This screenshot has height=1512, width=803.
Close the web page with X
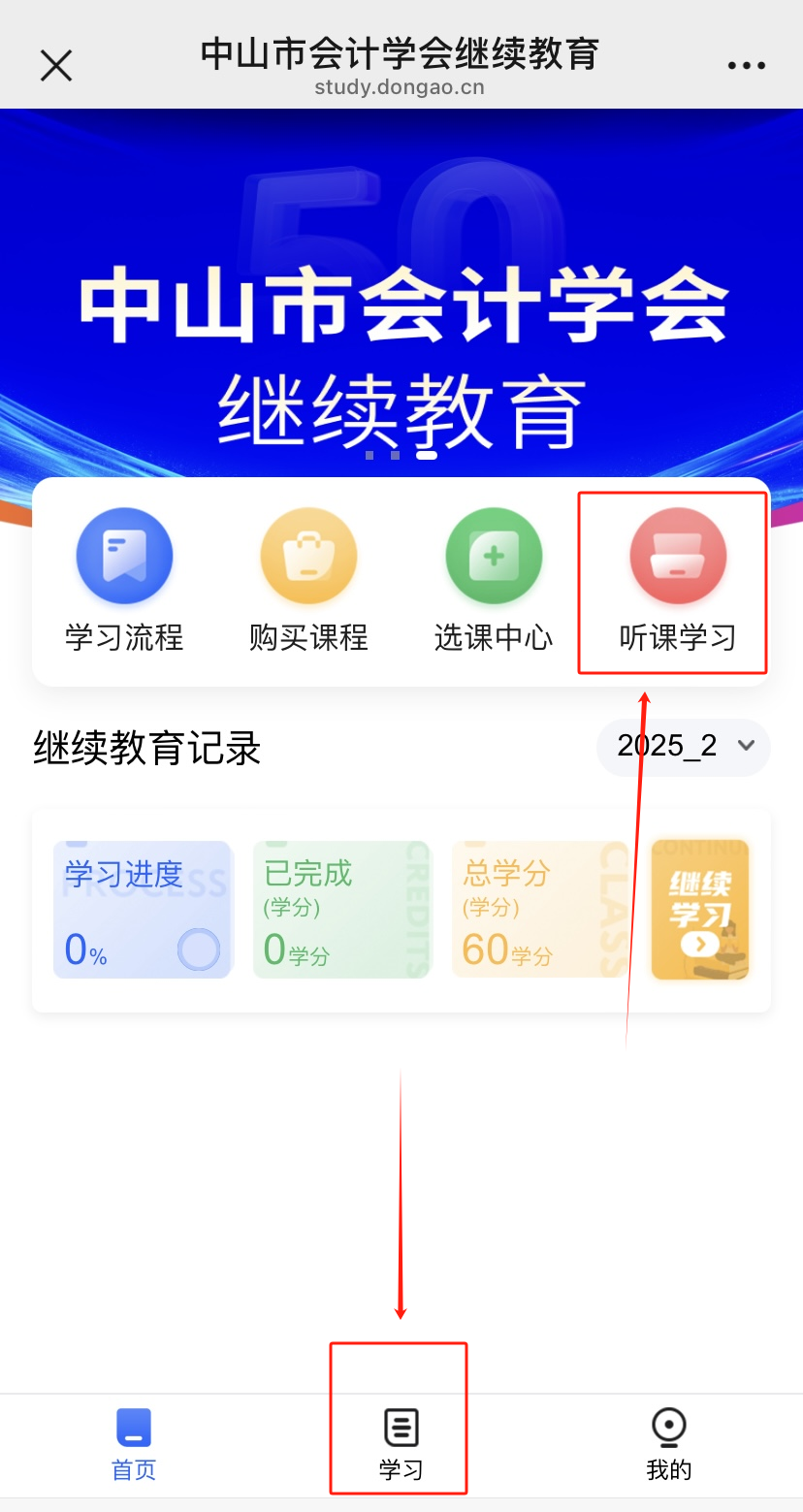55,65
